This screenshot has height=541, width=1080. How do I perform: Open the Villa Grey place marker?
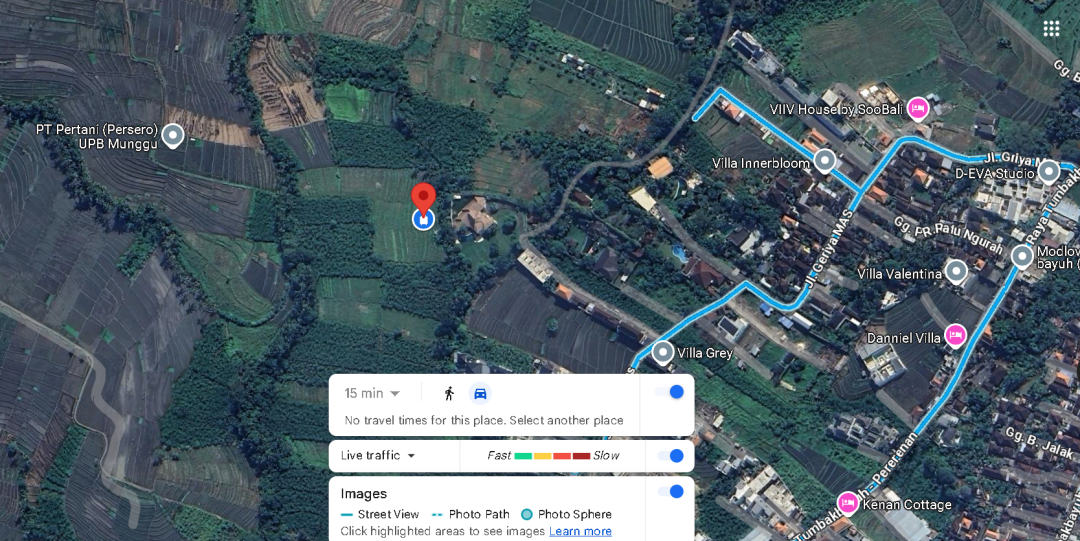coord(663,352)
